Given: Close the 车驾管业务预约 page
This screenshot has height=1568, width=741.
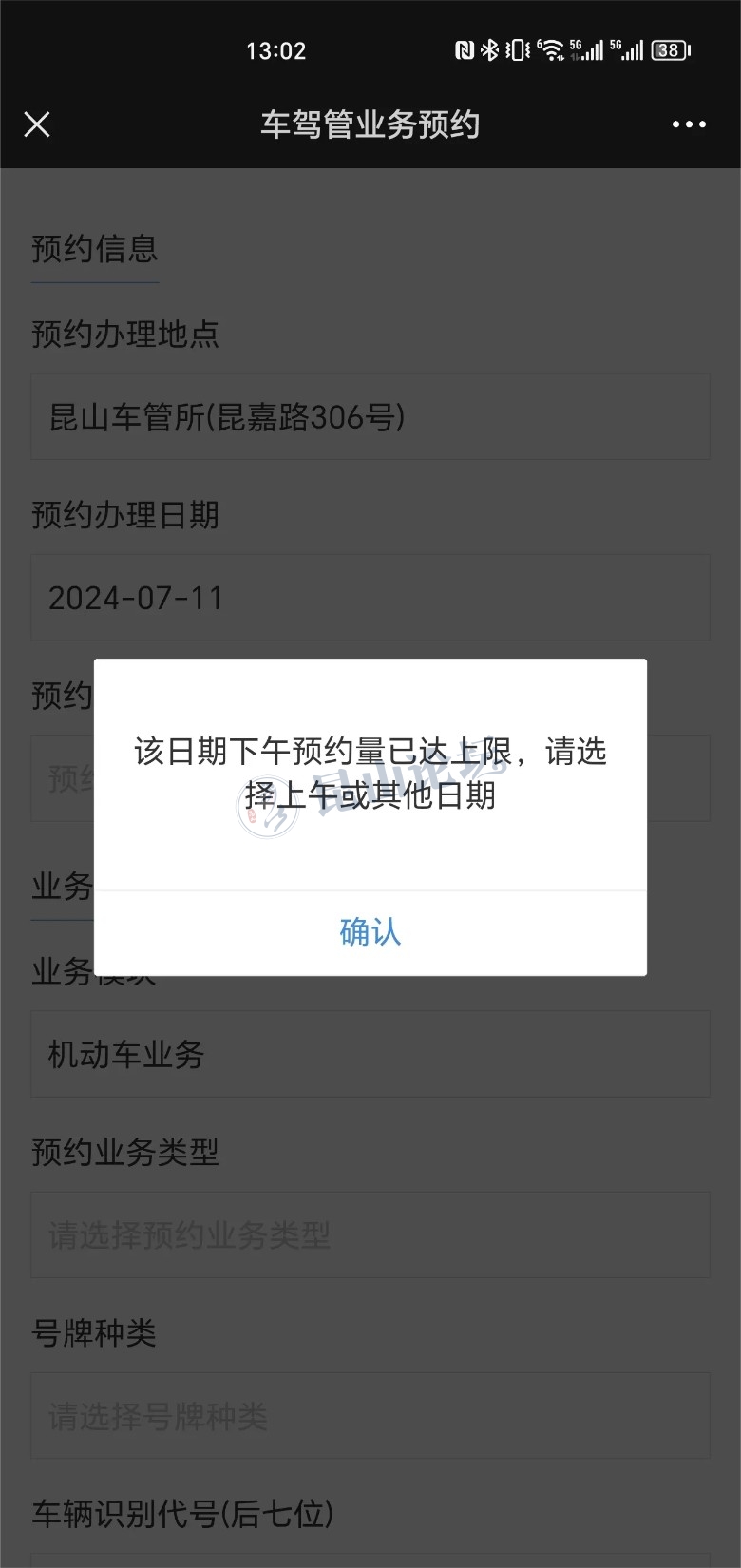Looking at the screenshot, I should [x=37, y=124].
